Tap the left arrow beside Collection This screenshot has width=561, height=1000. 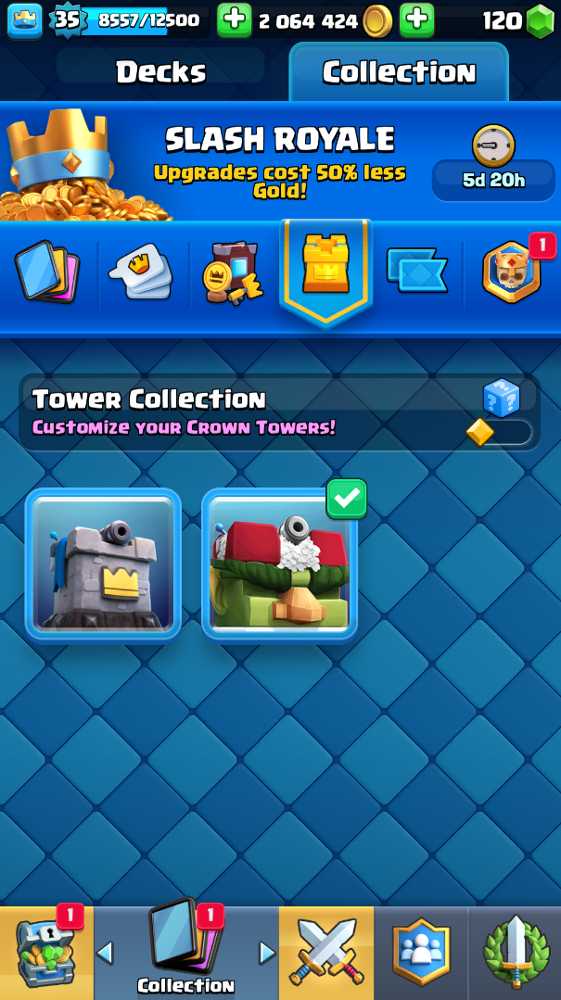pyautogui.click(x=105, y=953)
